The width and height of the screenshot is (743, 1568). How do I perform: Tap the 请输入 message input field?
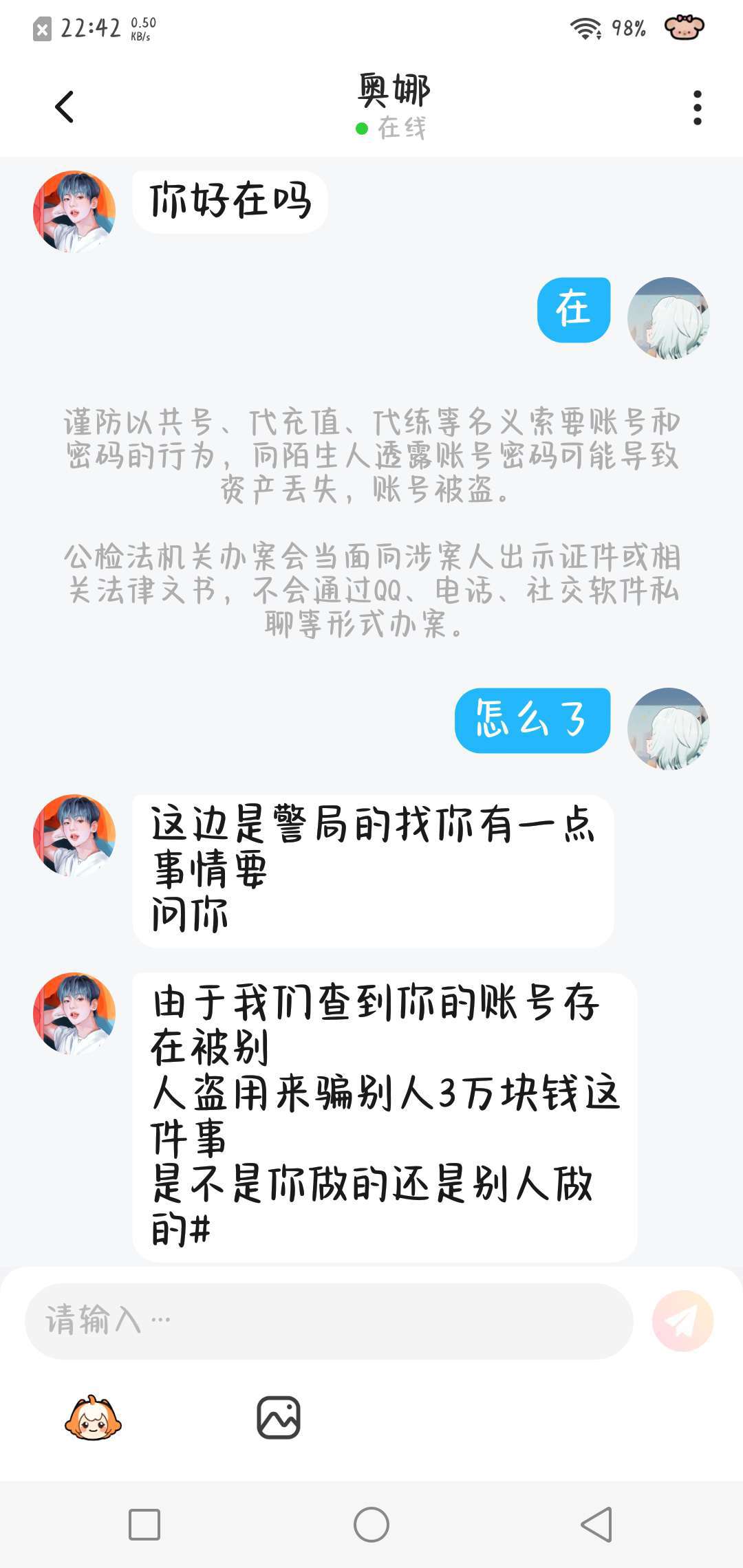(329, 1320)
